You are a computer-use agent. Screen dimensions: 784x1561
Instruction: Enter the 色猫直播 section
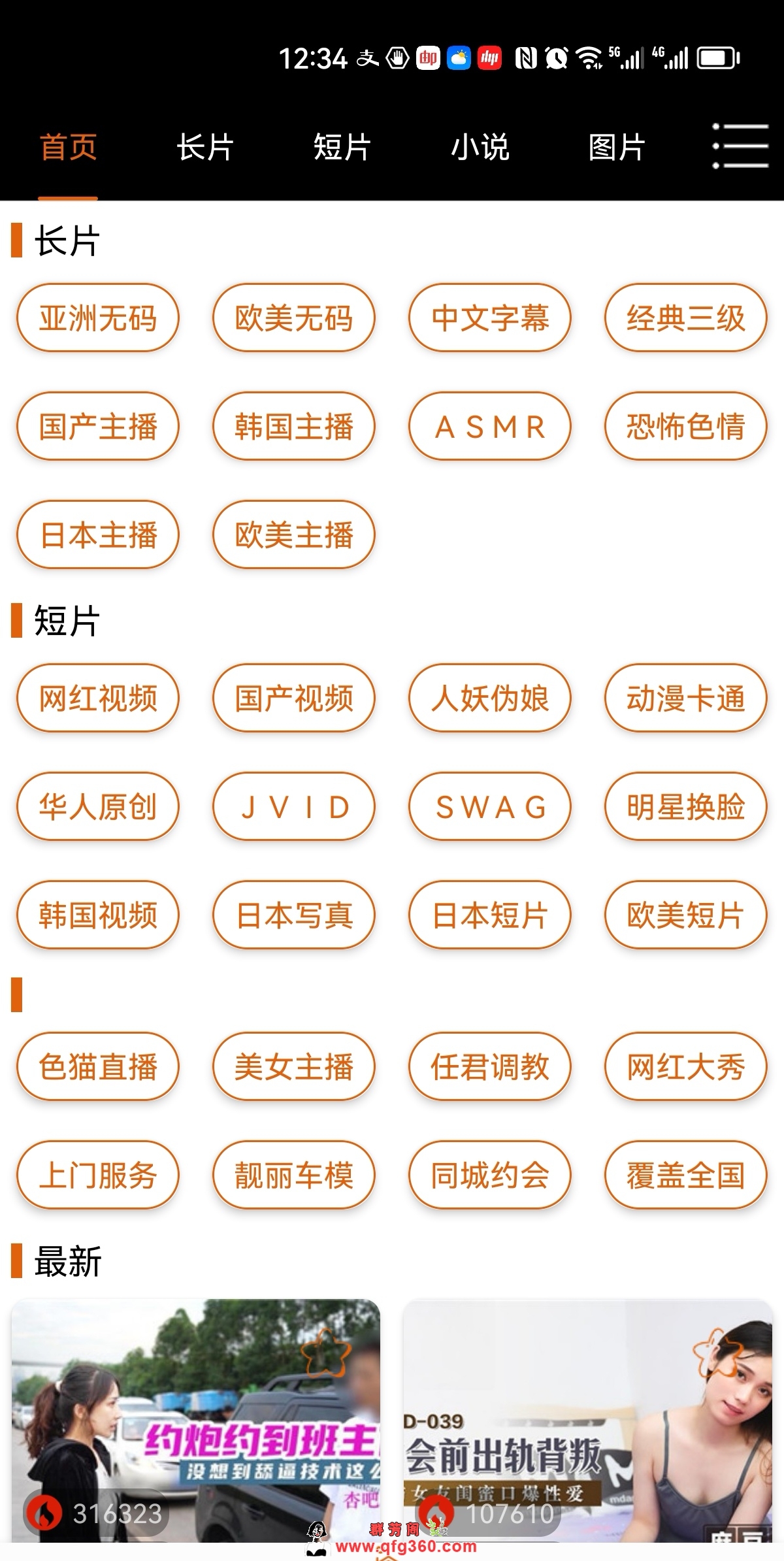click(x=98, y=1066)
